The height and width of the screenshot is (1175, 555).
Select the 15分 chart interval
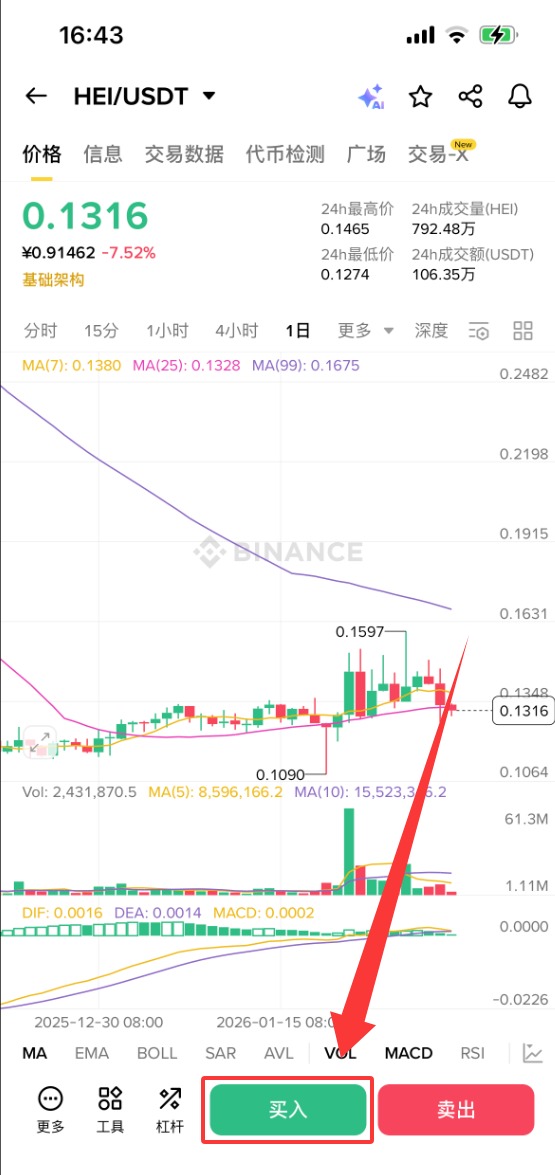101,330
